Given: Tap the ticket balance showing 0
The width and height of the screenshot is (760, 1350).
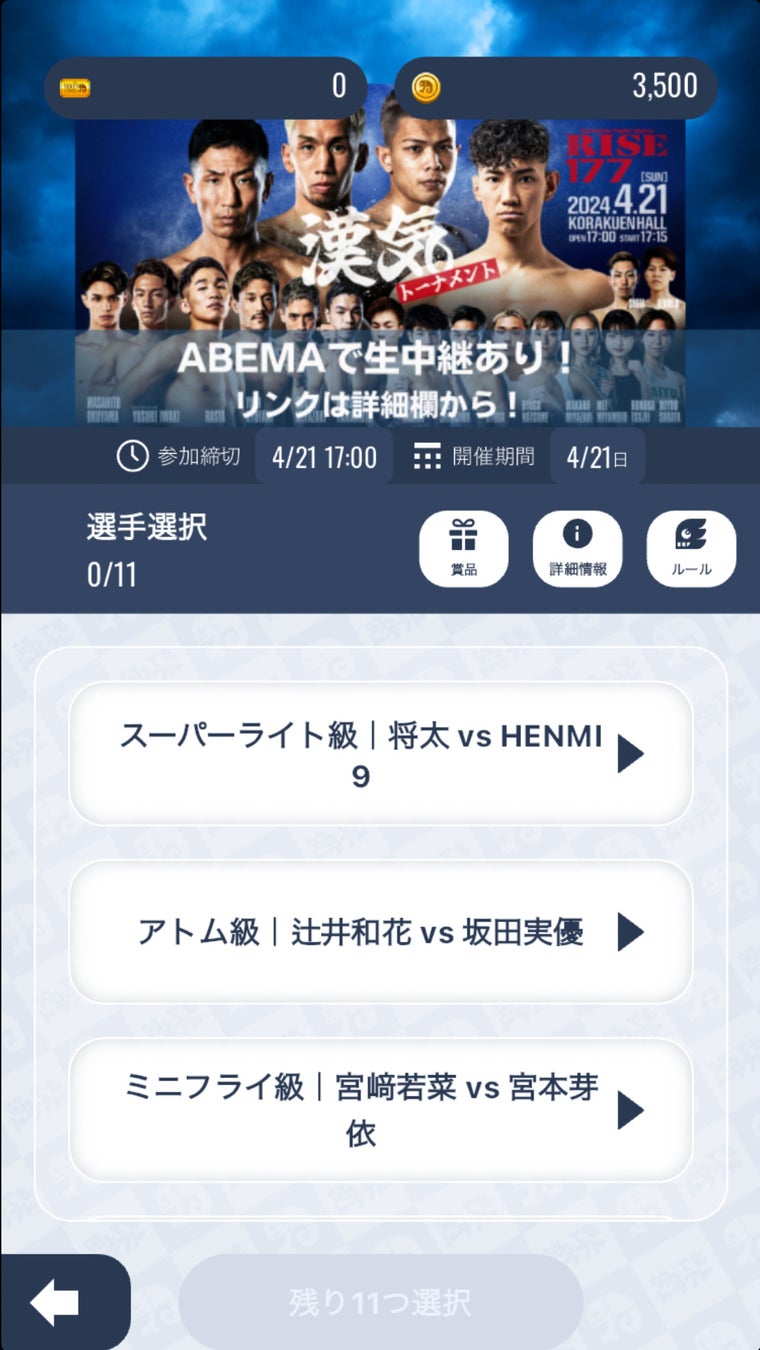Looking at the screenshot, I should [205, 87].
